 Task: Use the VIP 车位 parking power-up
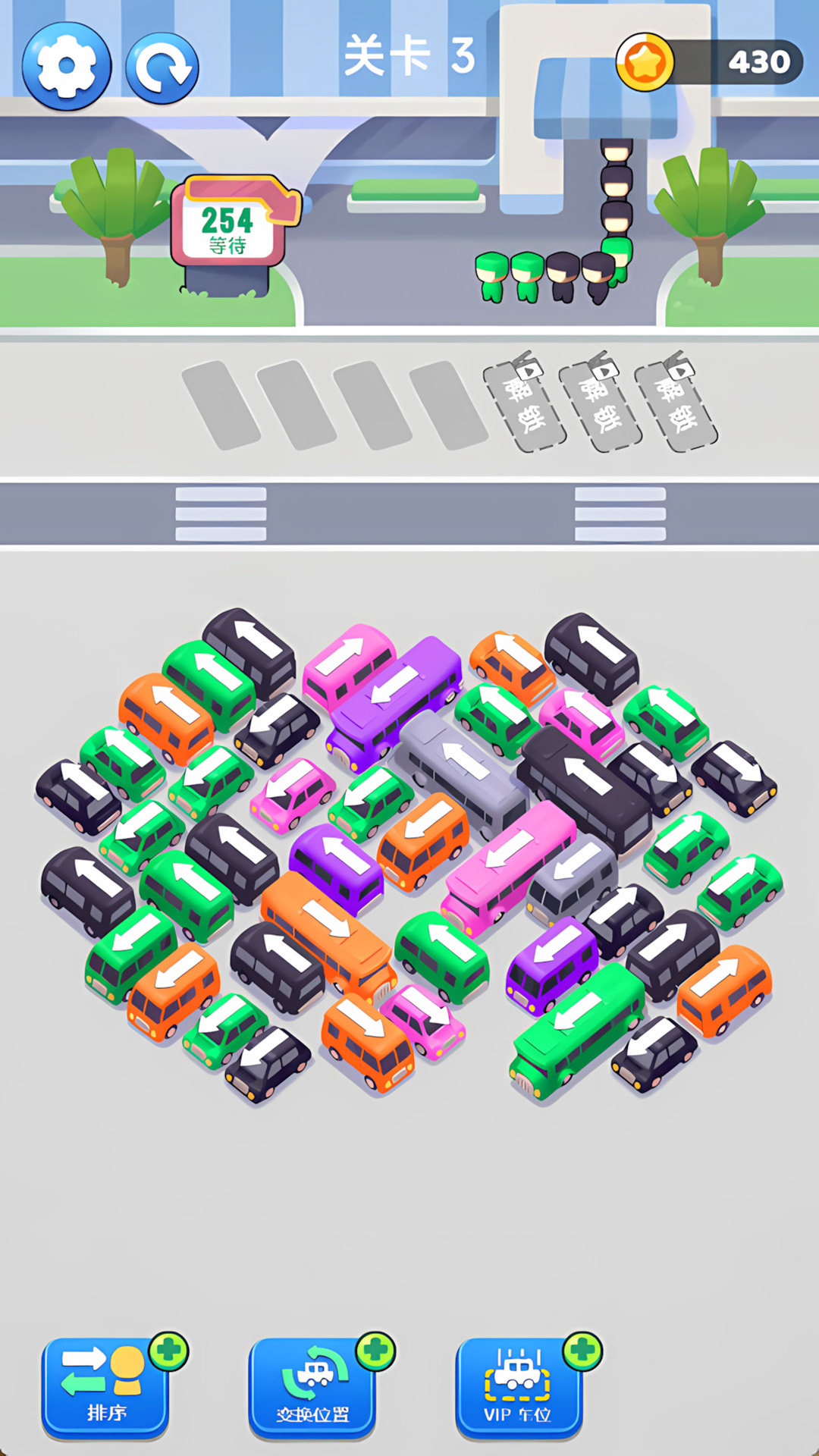pos(519,1387)
